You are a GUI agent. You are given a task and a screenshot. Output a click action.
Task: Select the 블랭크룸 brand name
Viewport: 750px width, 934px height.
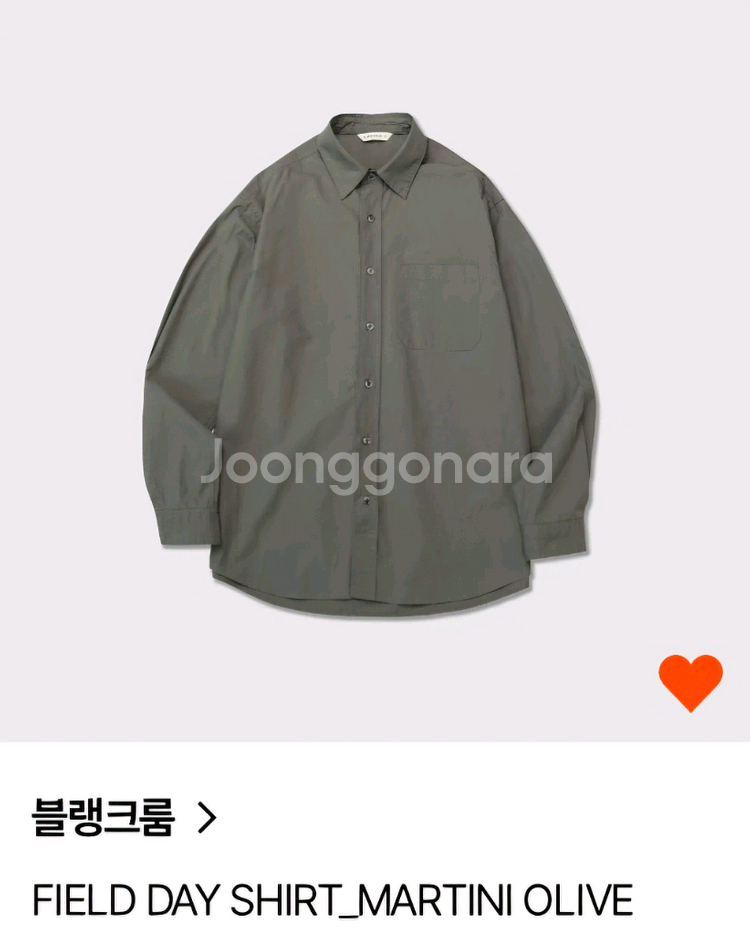[103, 818]
